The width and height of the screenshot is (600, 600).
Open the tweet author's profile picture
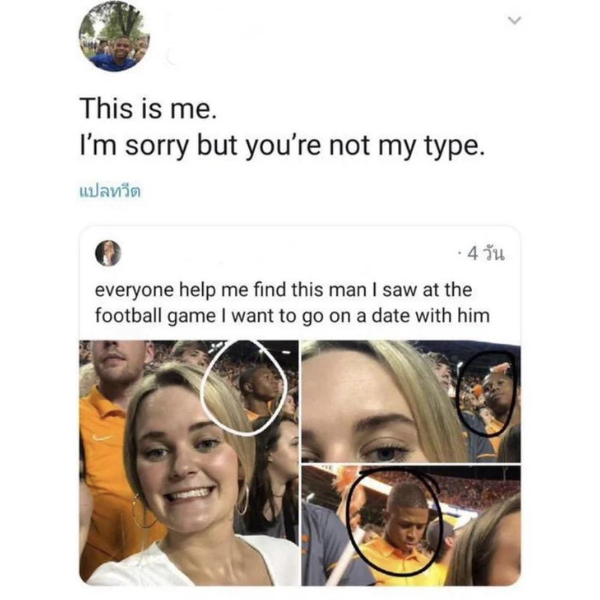pos(114,36)
